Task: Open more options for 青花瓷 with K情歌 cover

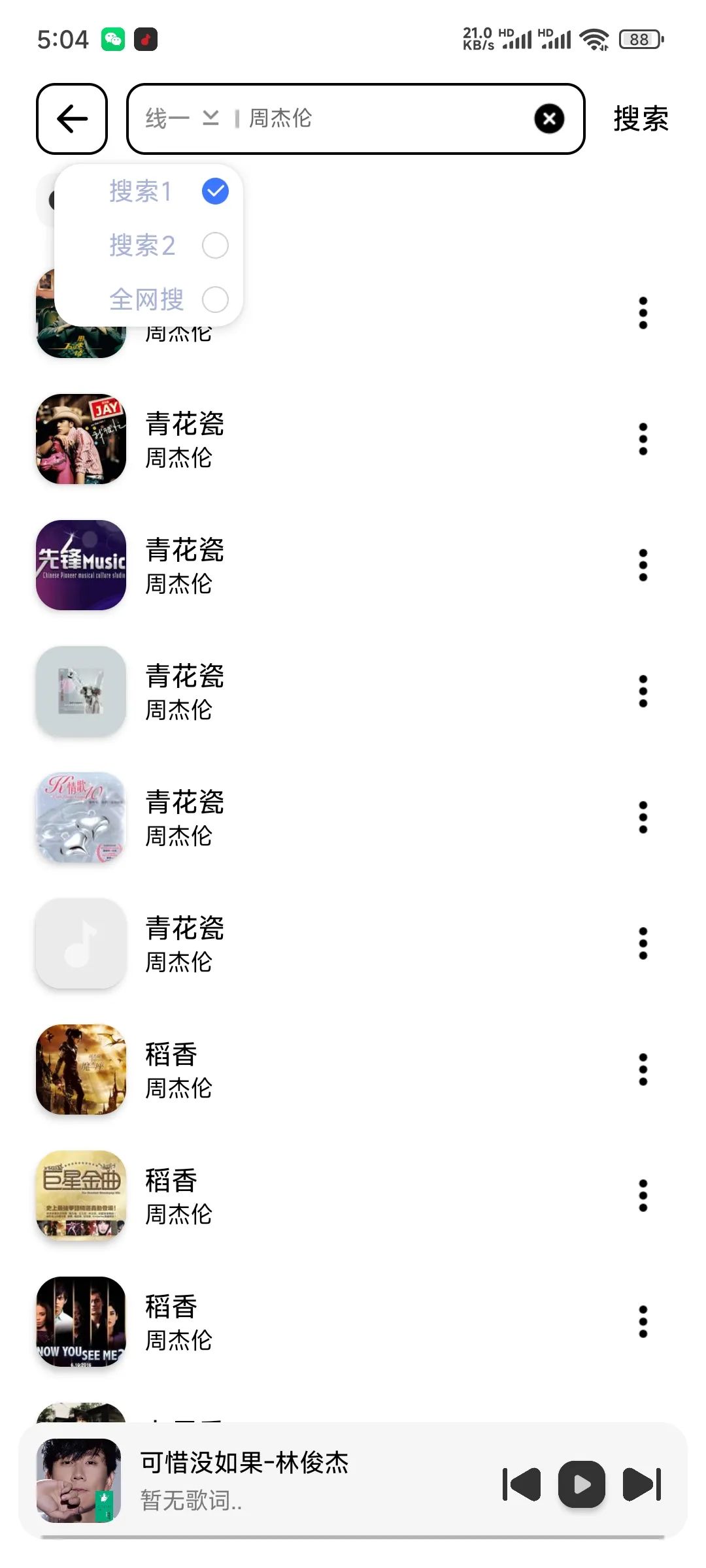Action: [x=643, y=817]
